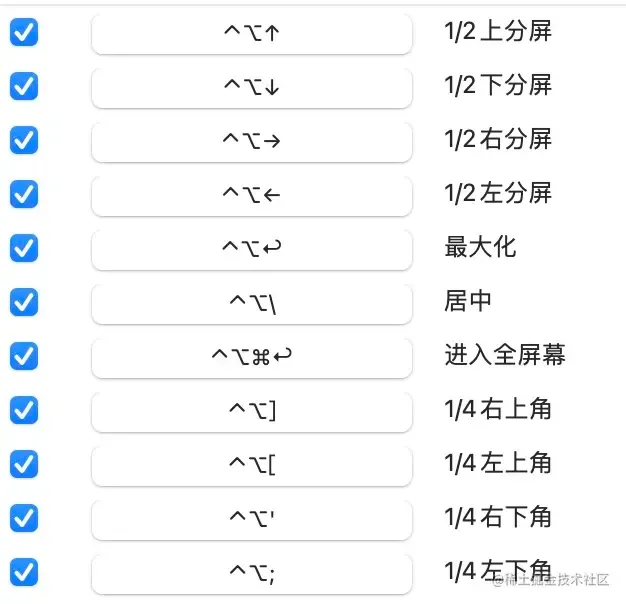Select the 1/4 左上角 shortcut field

coord(251,465)
